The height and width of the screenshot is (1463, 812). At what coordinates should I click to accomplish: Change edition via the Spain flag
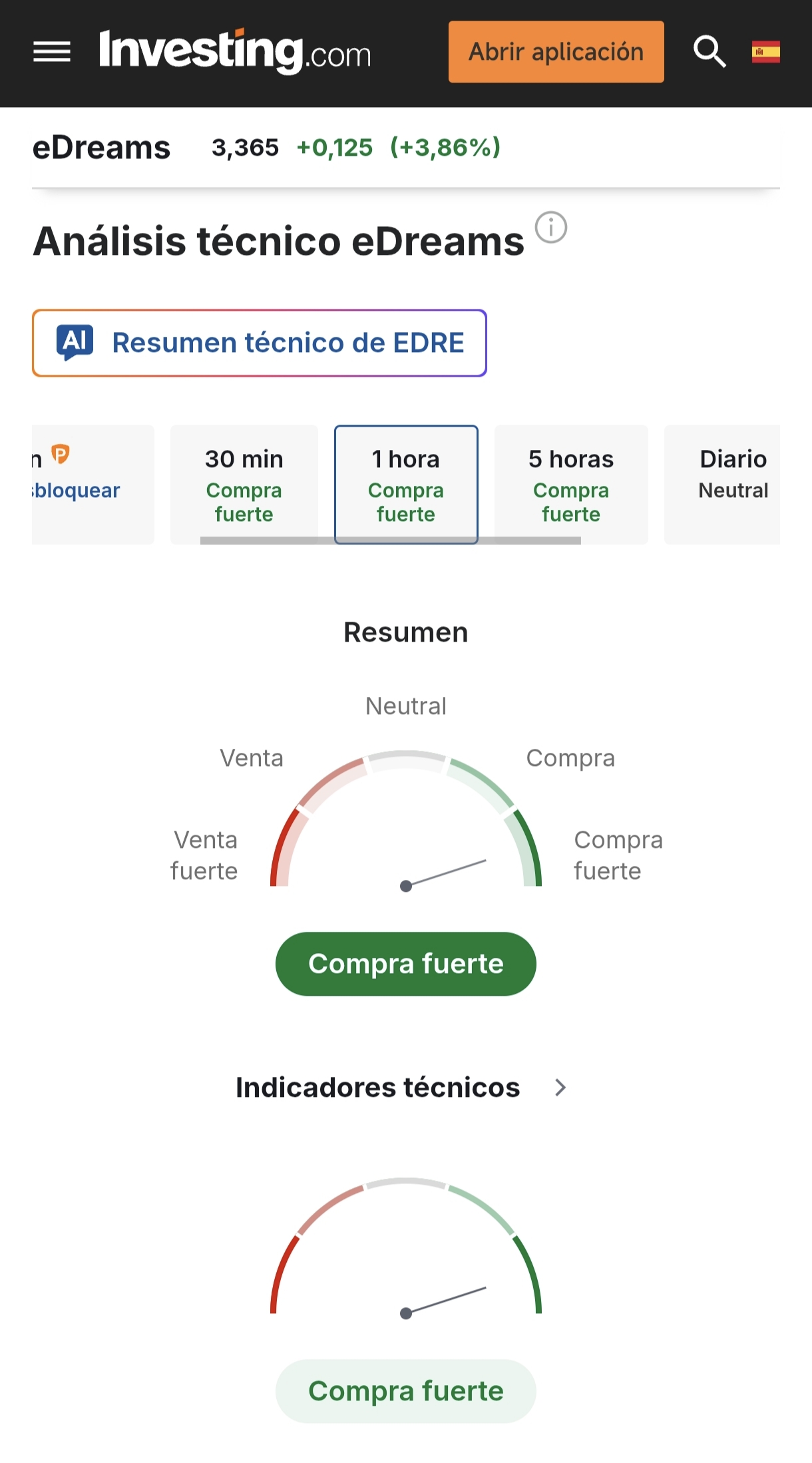(765, 52)
